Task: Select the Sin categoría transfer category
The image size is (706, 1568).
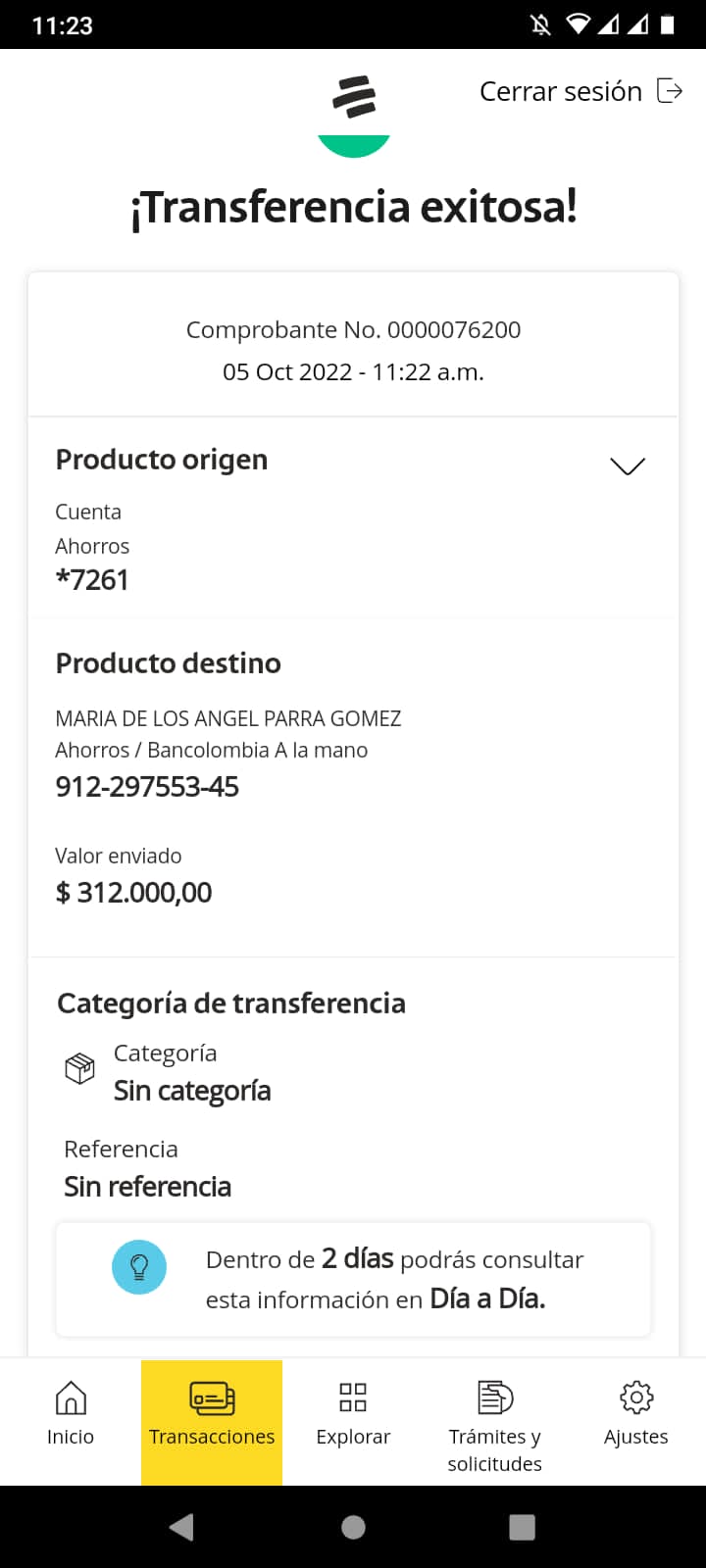Action: (x=192, y=1091)
